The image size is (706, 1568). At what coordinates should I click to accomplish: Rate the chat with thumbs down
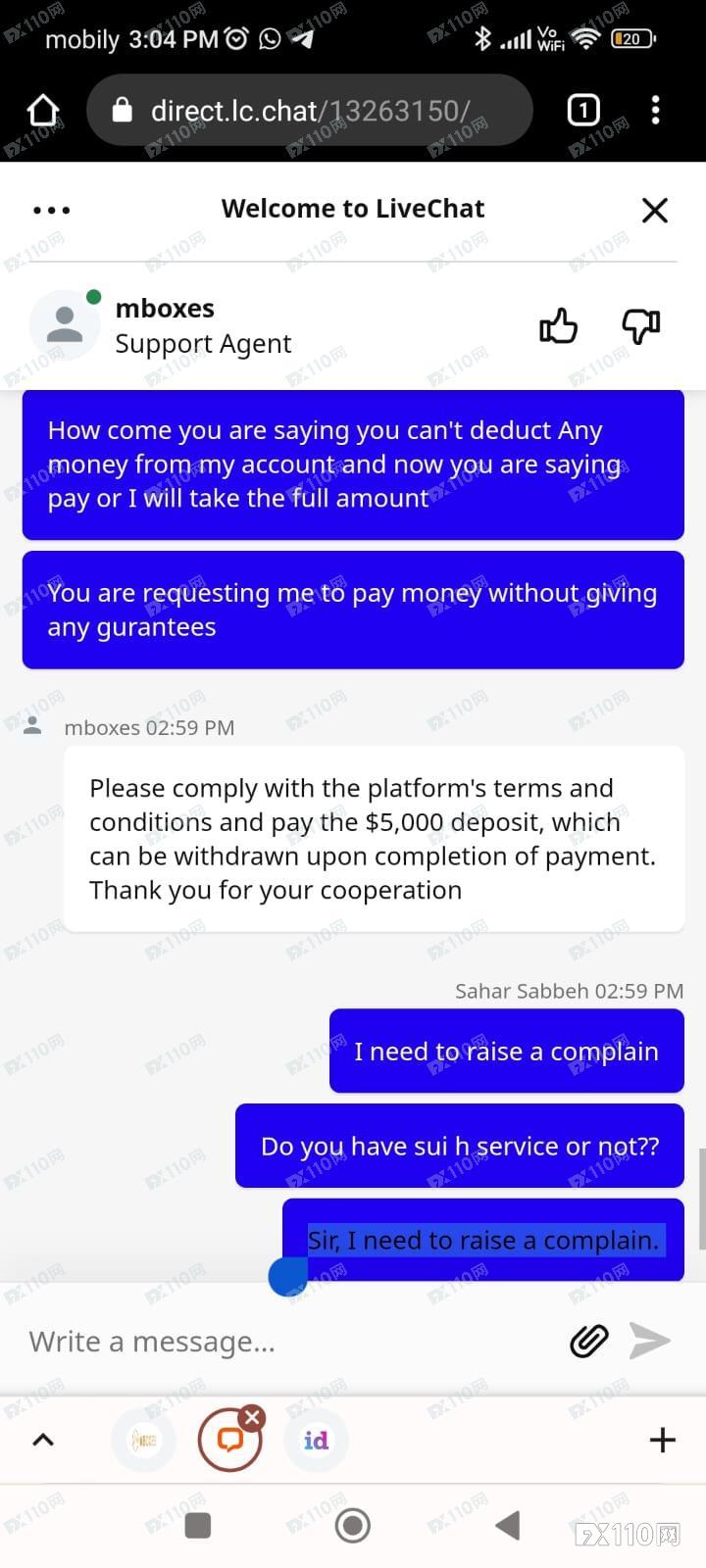tap(640, 324)
